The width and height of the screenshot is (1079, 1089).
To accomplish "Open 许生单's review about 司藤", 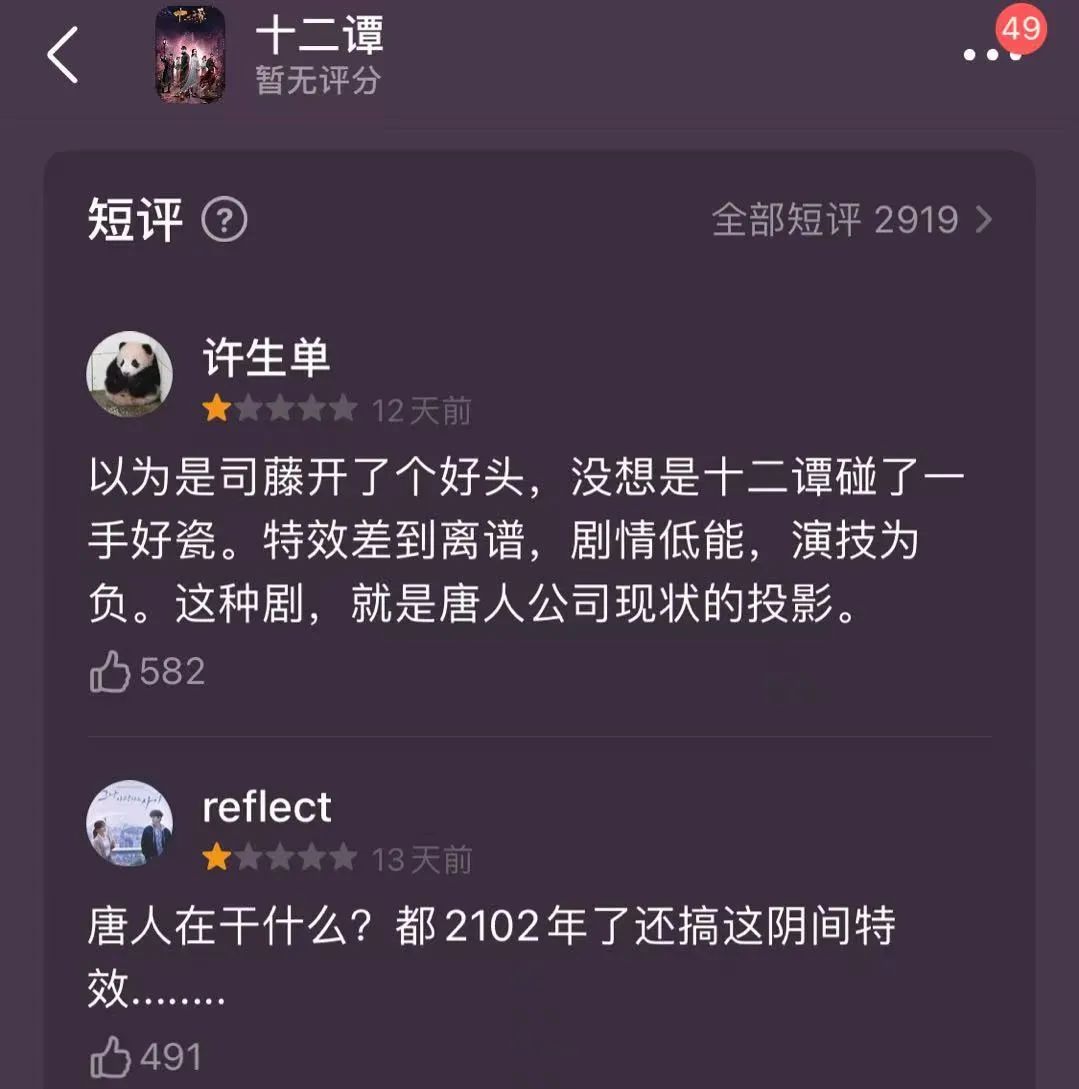I will coord(520,541).
